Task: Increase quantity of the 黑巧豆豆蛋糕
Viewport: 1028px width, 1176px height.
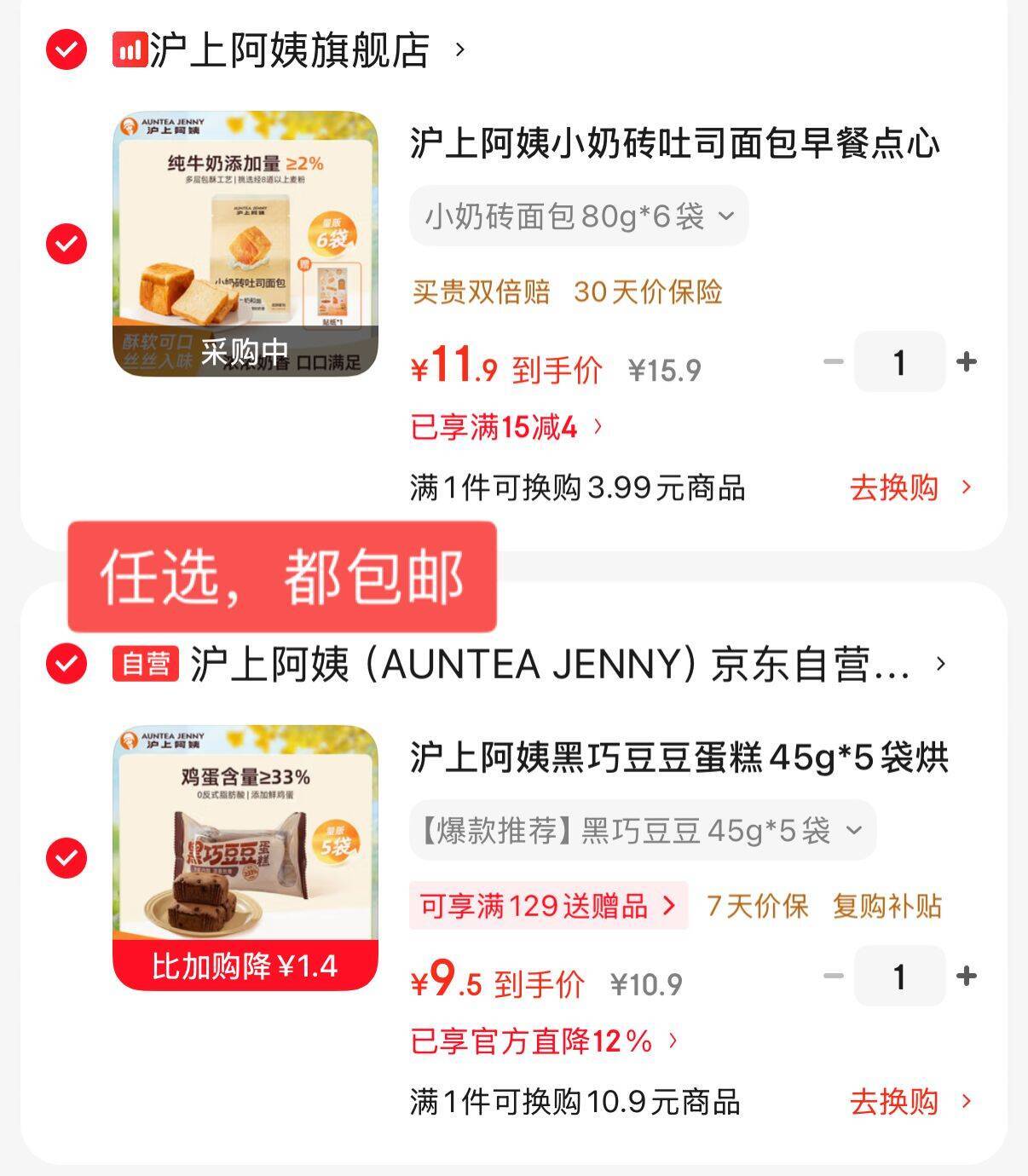Action: tap(966, 976)
